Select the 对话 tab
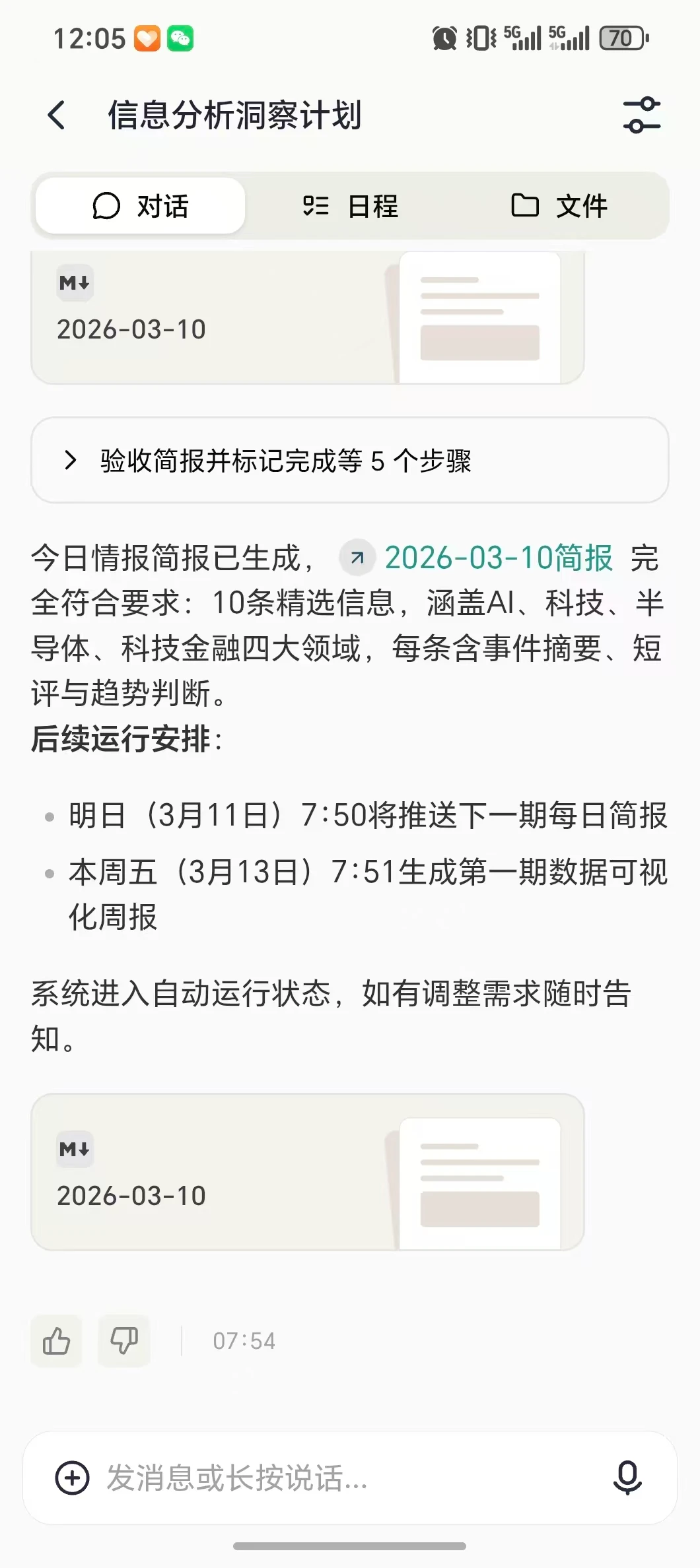Screen dimensions: 700x1568 point(141,206)
